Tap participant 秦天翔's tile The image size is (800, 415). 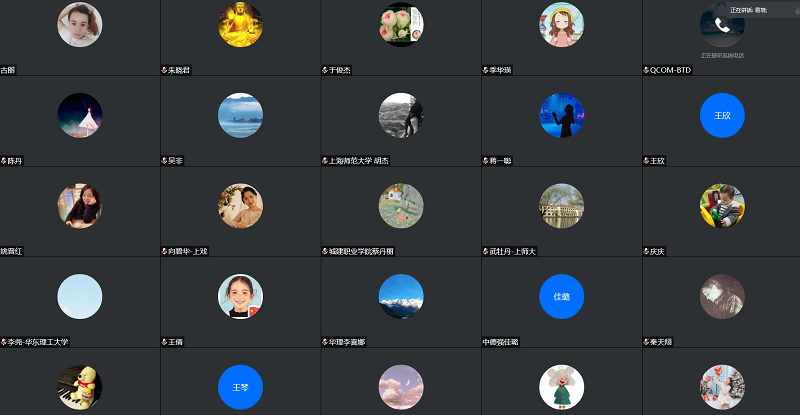[721, 297]
